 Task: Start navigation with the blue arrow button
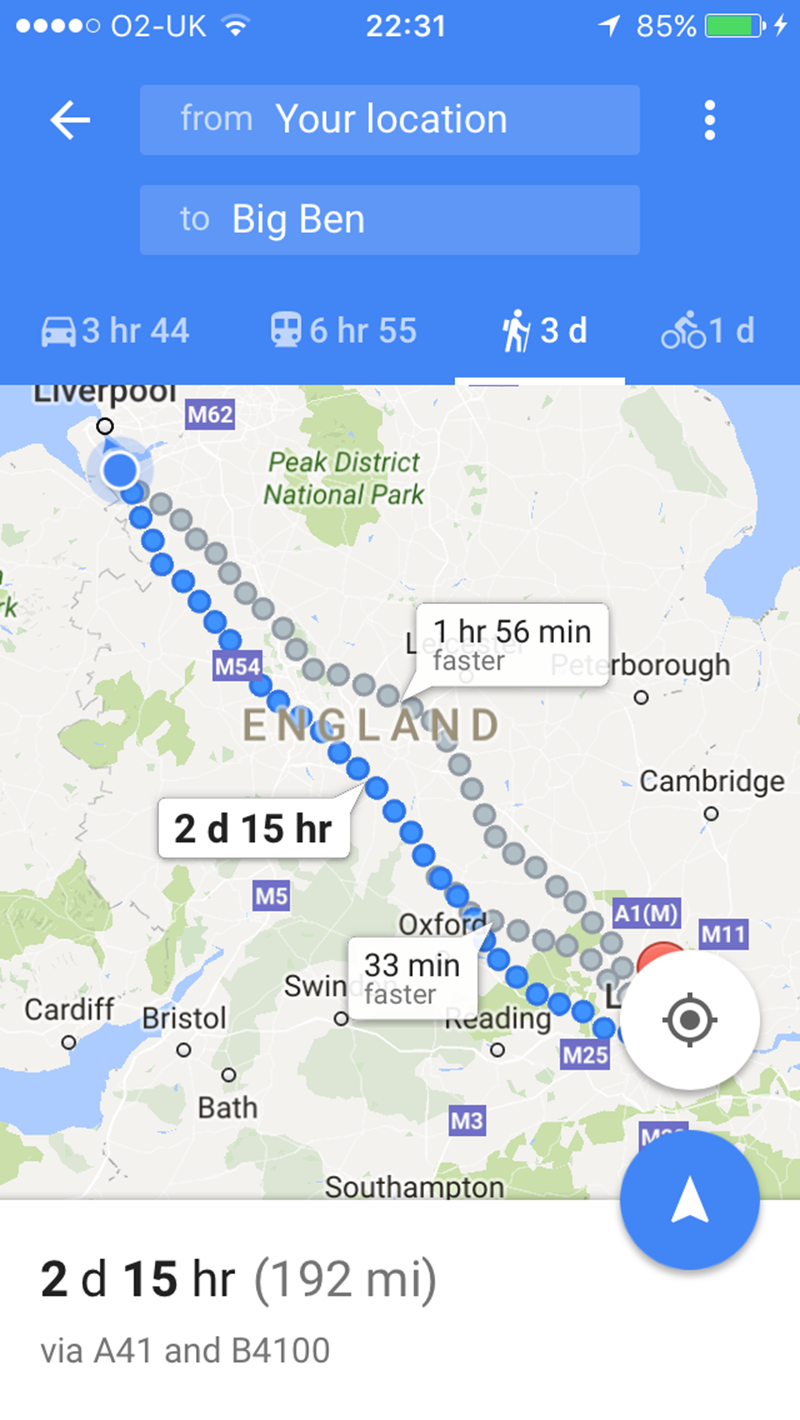tap(689, 1200)
